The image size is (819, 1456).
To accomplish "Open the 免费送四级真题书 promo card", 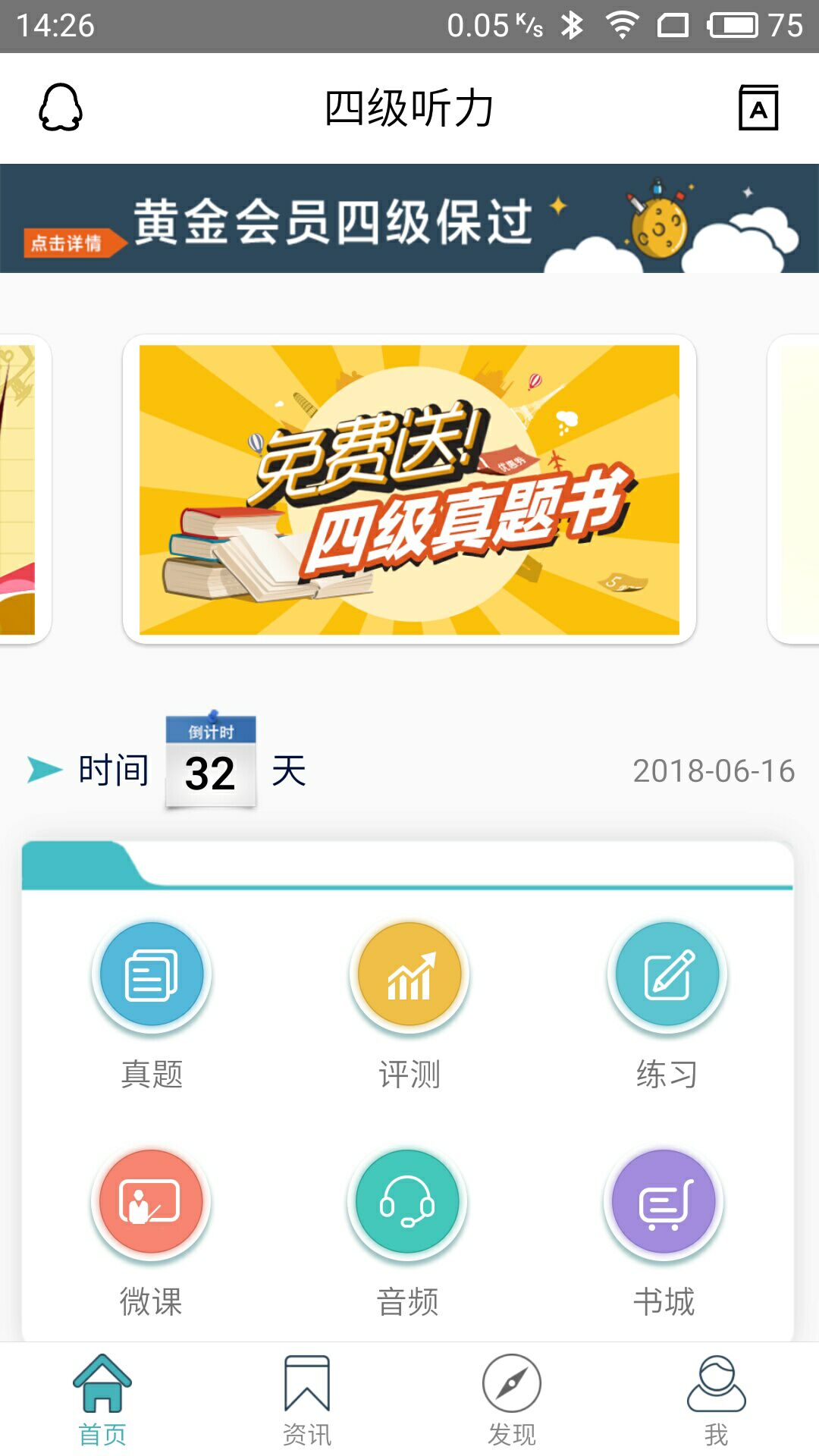I will click(409, 489).
